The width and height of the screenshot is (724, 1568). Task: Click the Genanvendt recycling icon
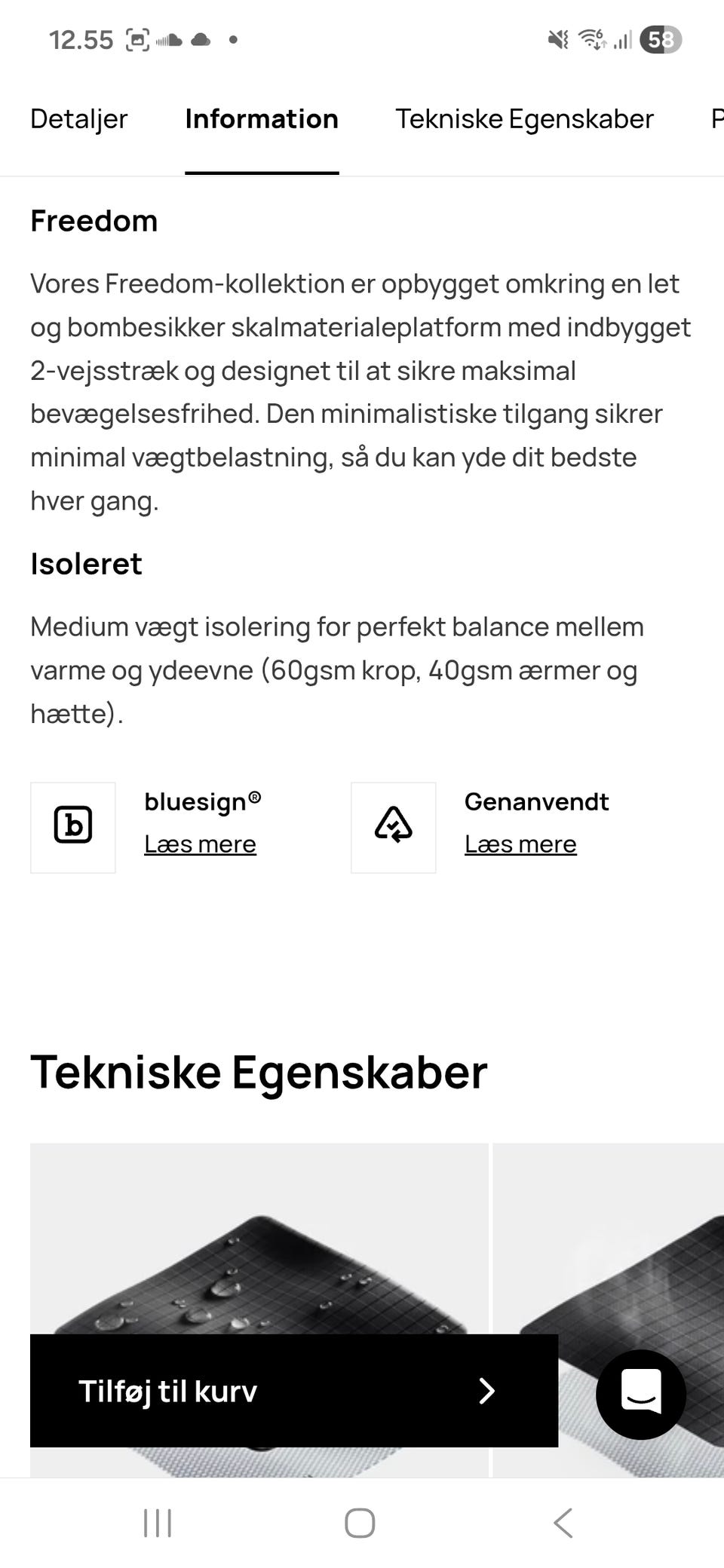[393, 827]
